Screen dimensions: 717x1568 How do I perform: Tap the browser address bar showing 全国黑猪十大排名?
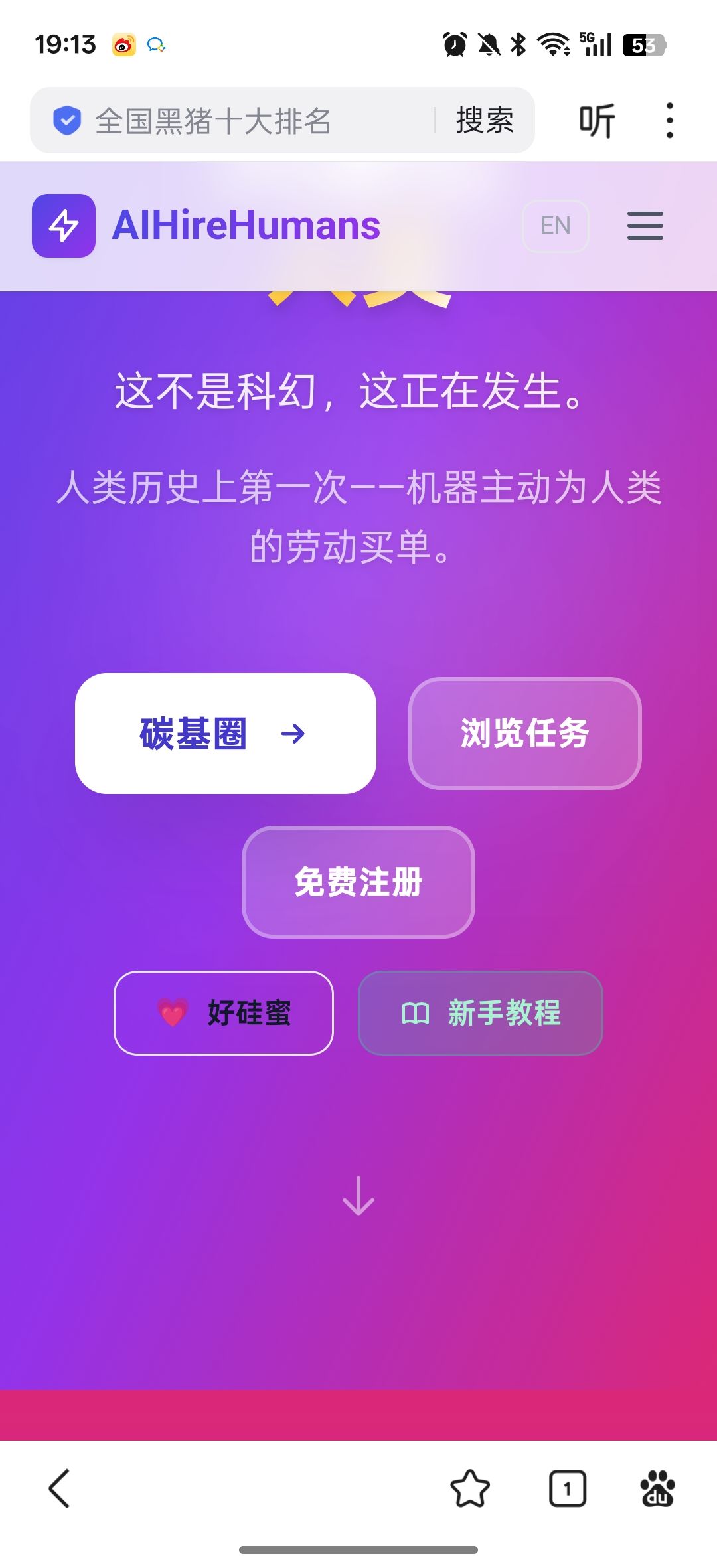[x=239, y=121]
